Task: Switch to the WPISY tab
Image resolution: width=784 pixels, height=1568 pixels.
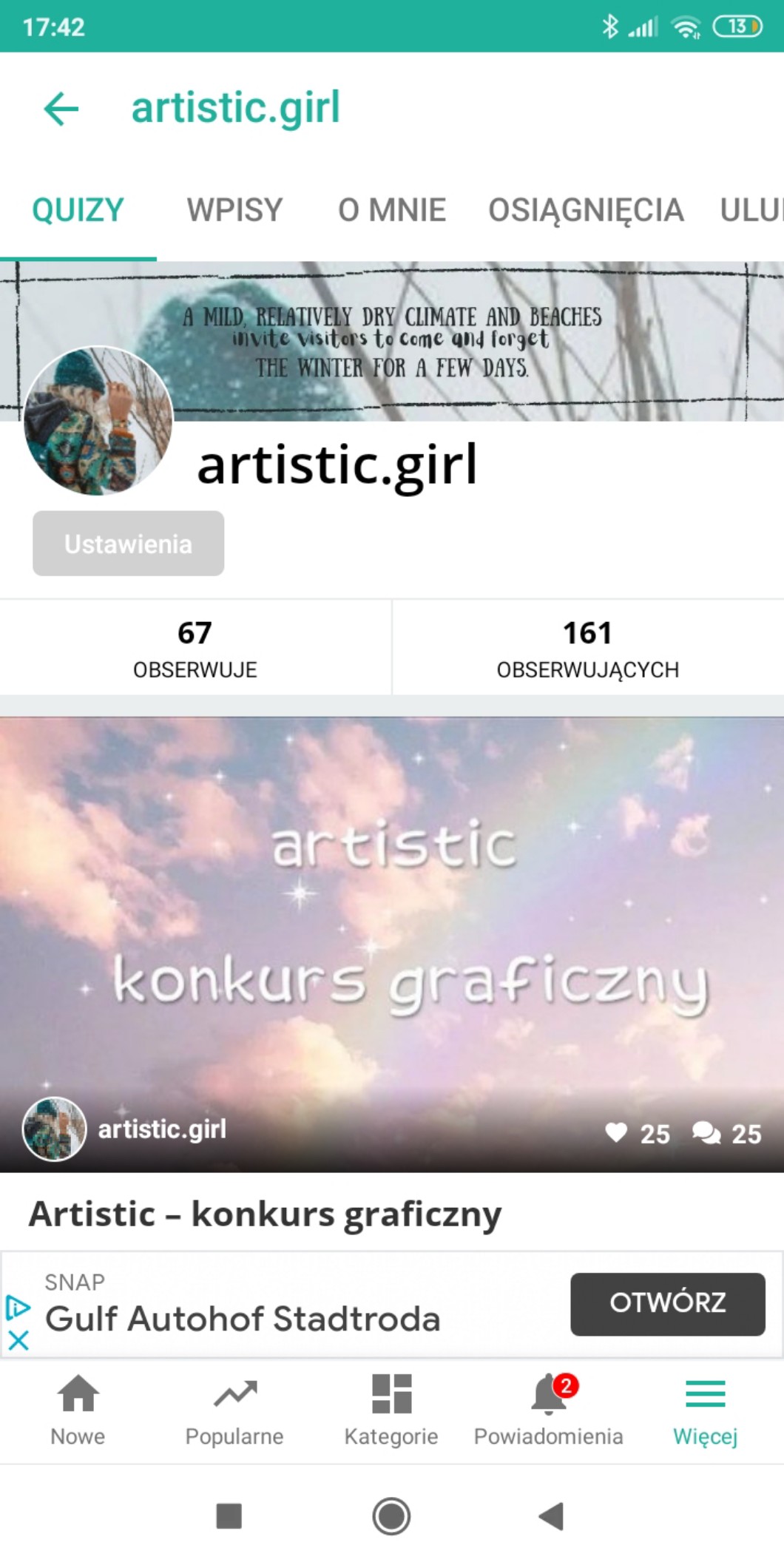Action: [234, 210]
